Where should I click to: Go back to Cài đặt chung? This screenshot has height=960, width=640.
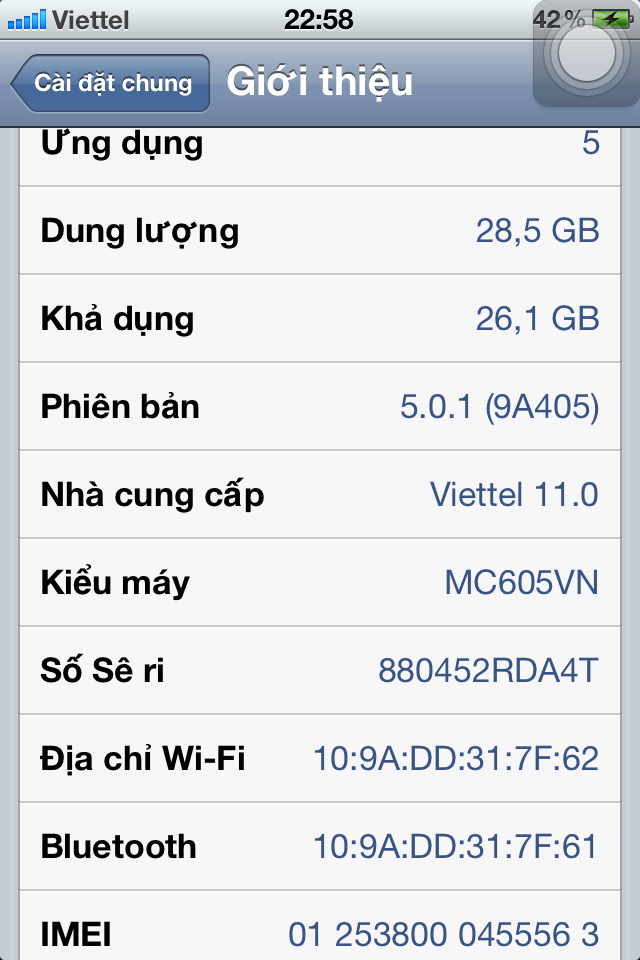(111, 83)
